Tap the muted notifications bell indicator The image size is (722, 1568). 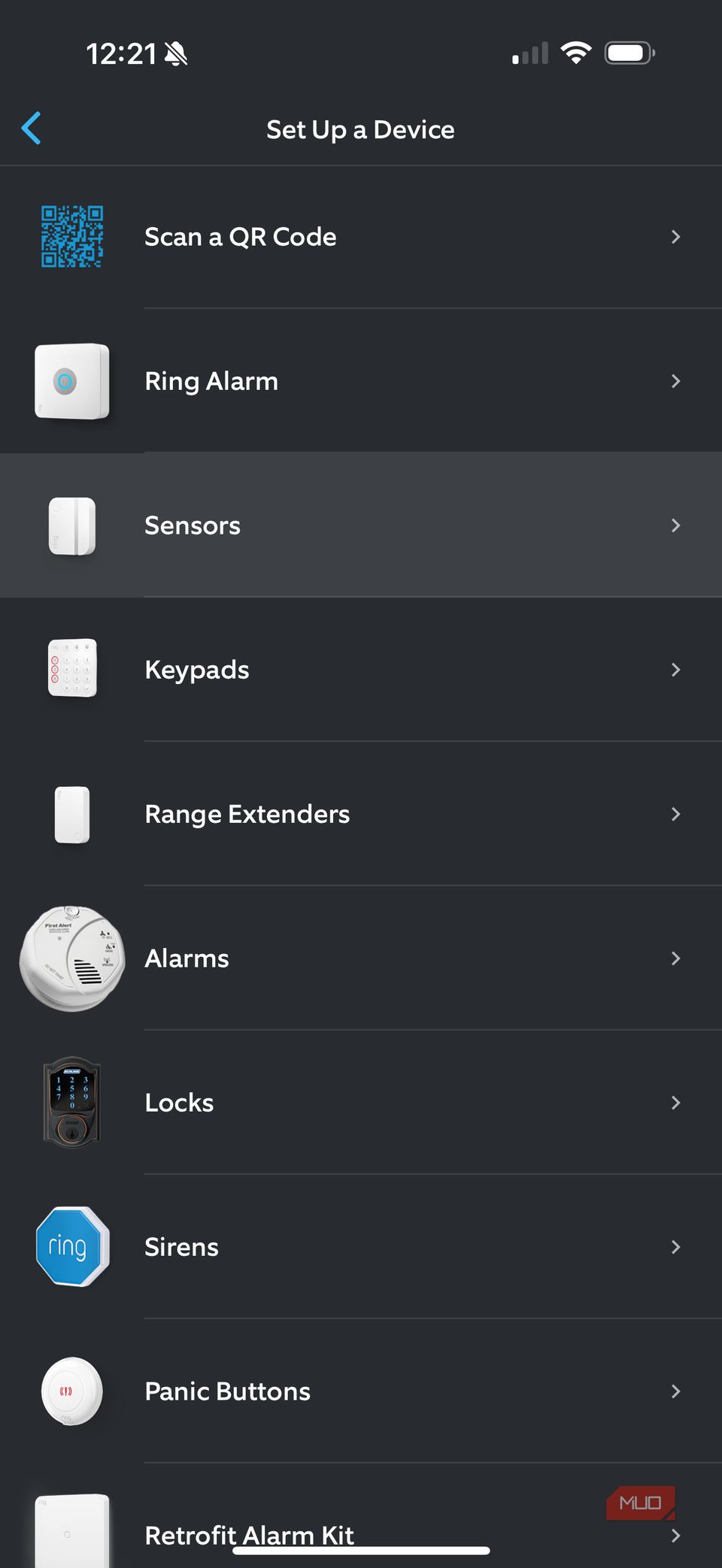(x=174, y=54)
